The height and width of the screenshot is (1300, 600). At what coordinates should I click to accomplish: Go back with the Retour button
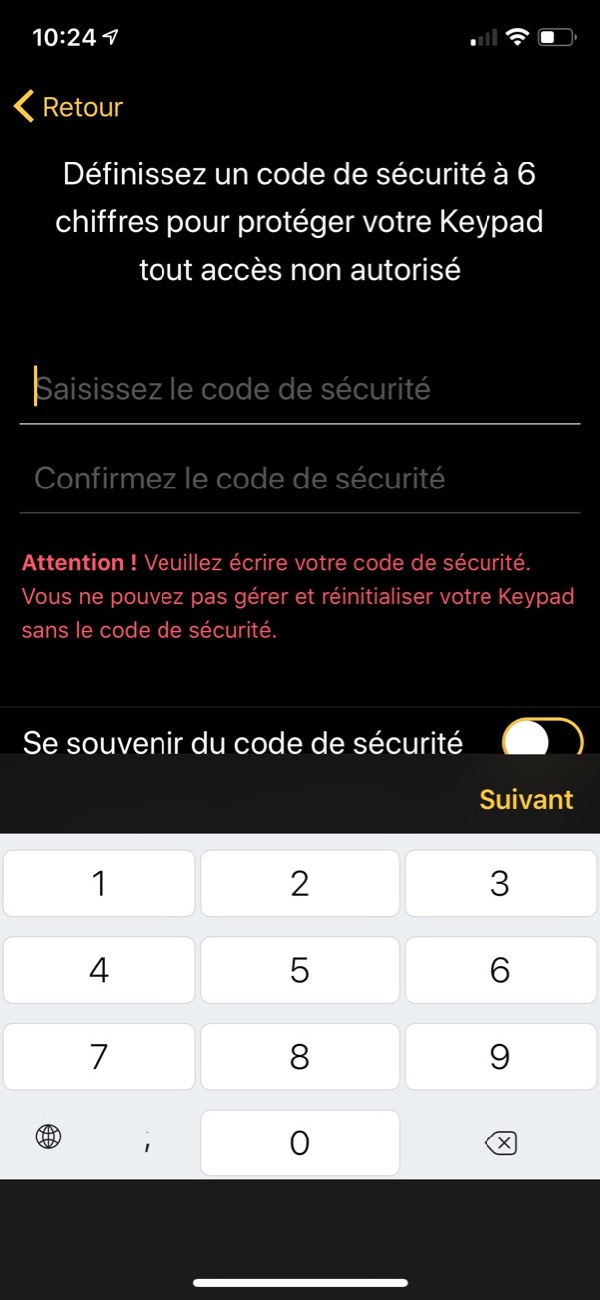pos(68,107)
